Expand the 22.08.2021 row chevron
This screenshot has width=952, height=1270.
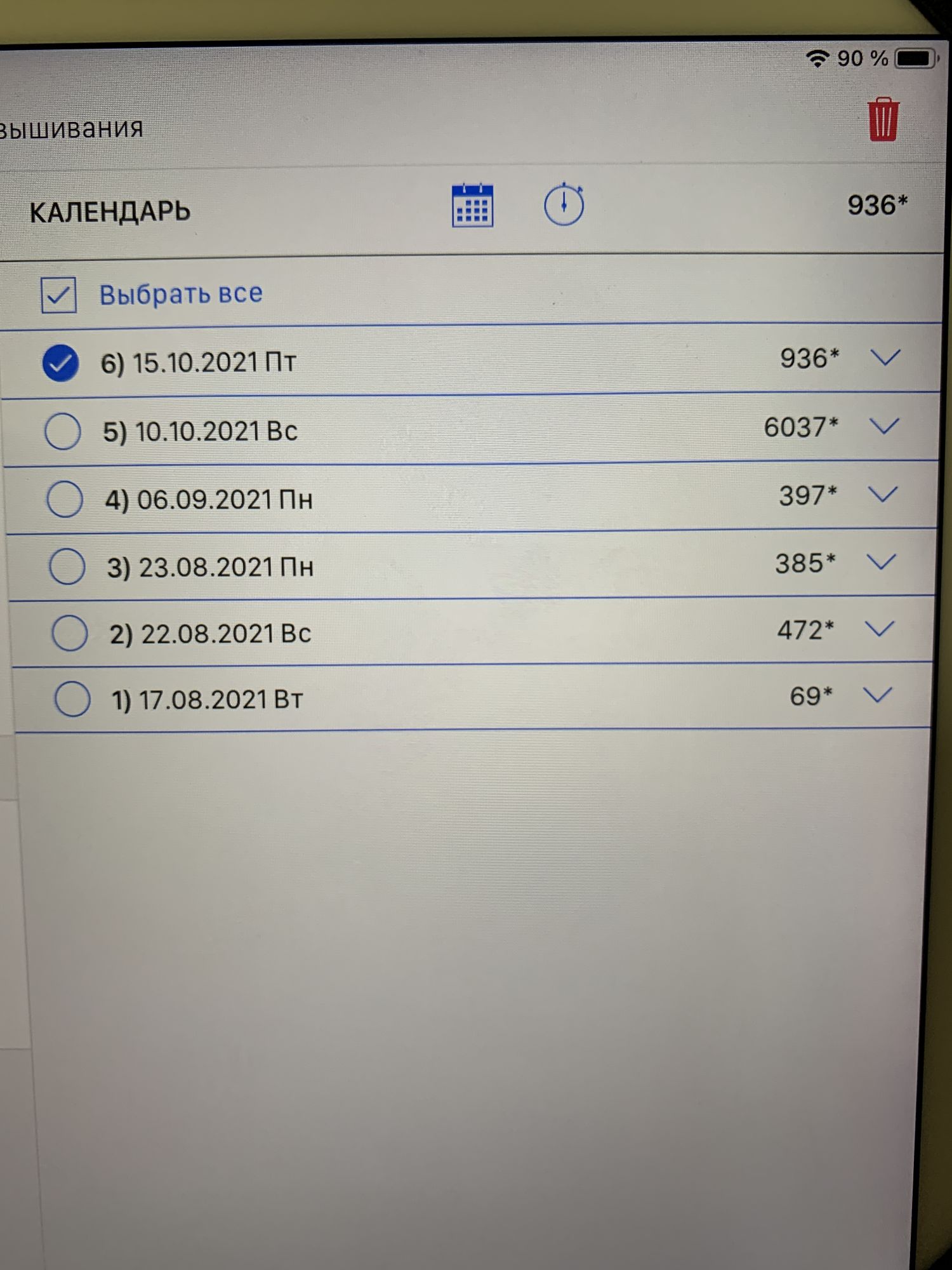click(880, 629)
